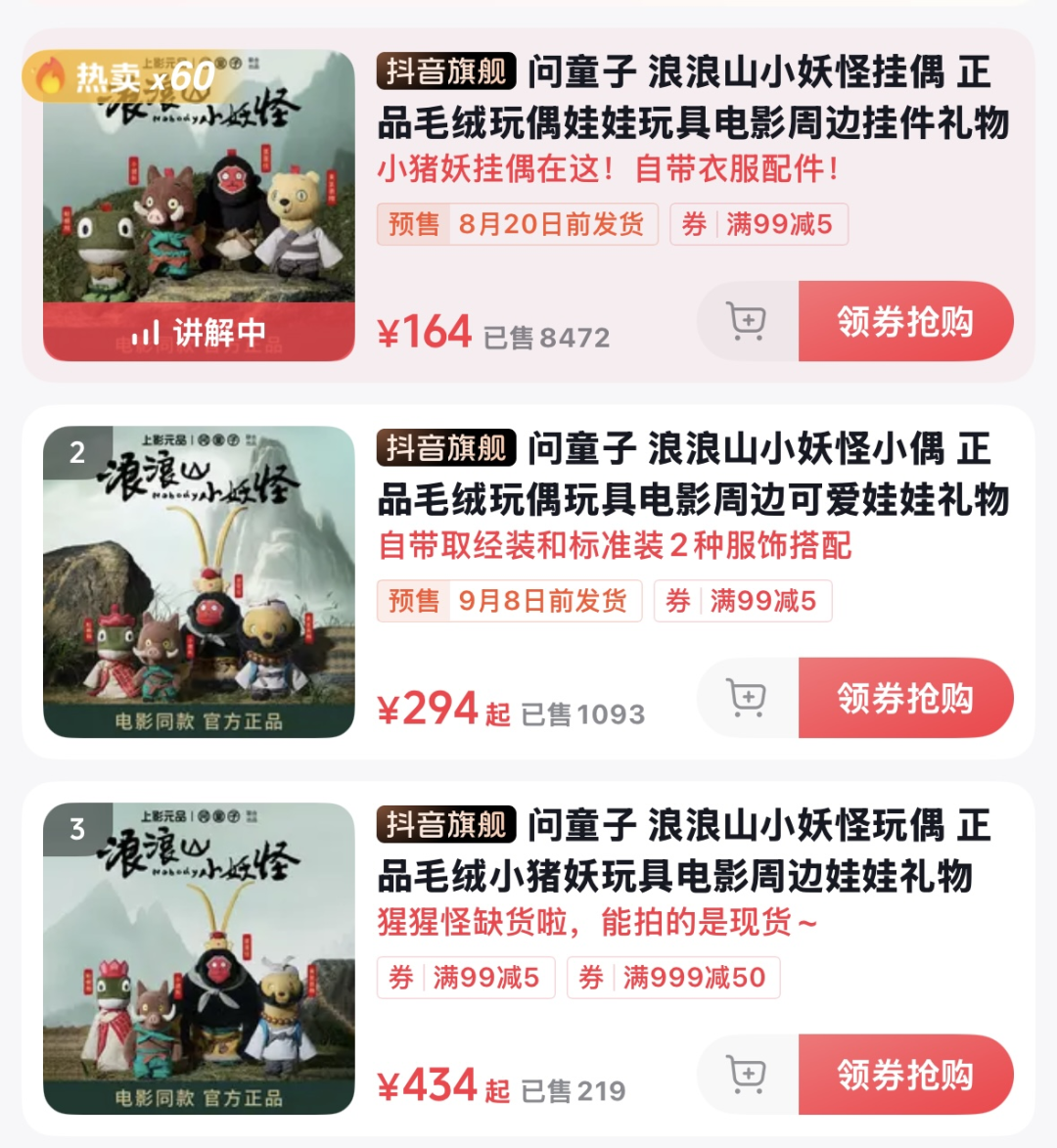Claim the 满999减50 coupon
This screenshot has width=1057, height=1148.
pos(673,978)
